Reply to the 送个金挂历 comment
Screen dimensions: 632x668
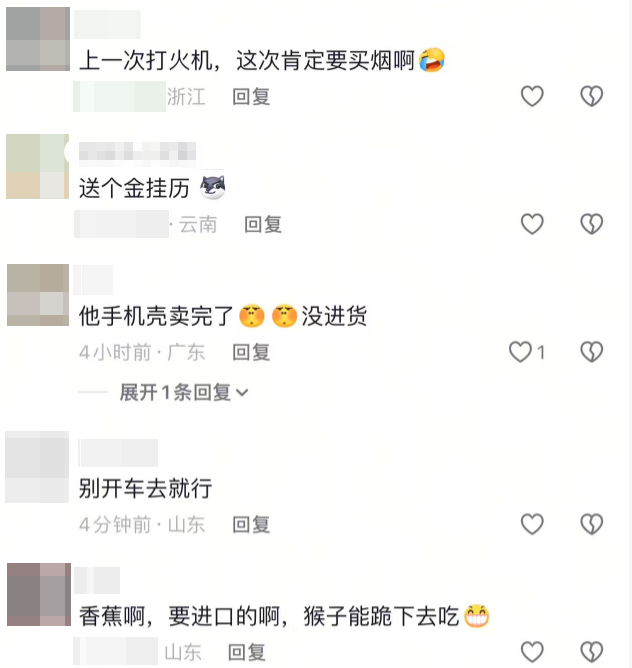263,225
